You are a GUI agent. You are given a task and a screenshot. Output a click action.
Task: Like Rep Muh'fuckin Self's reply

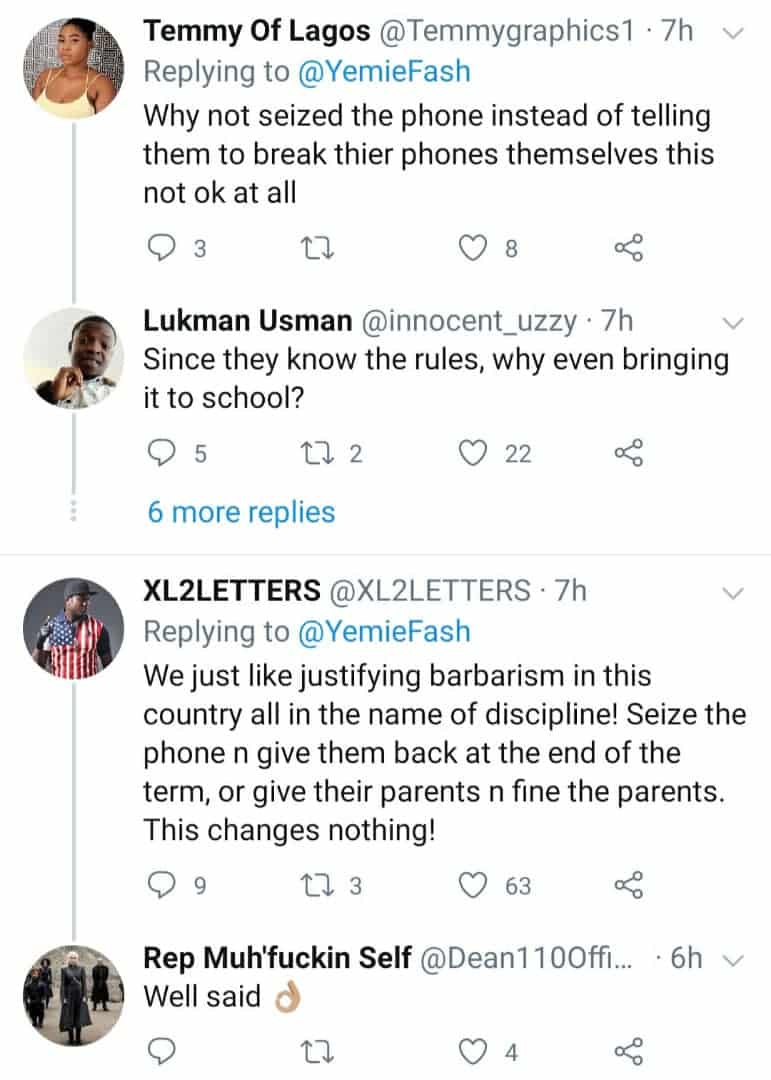pyautogui.click(x=473, y=1051)
